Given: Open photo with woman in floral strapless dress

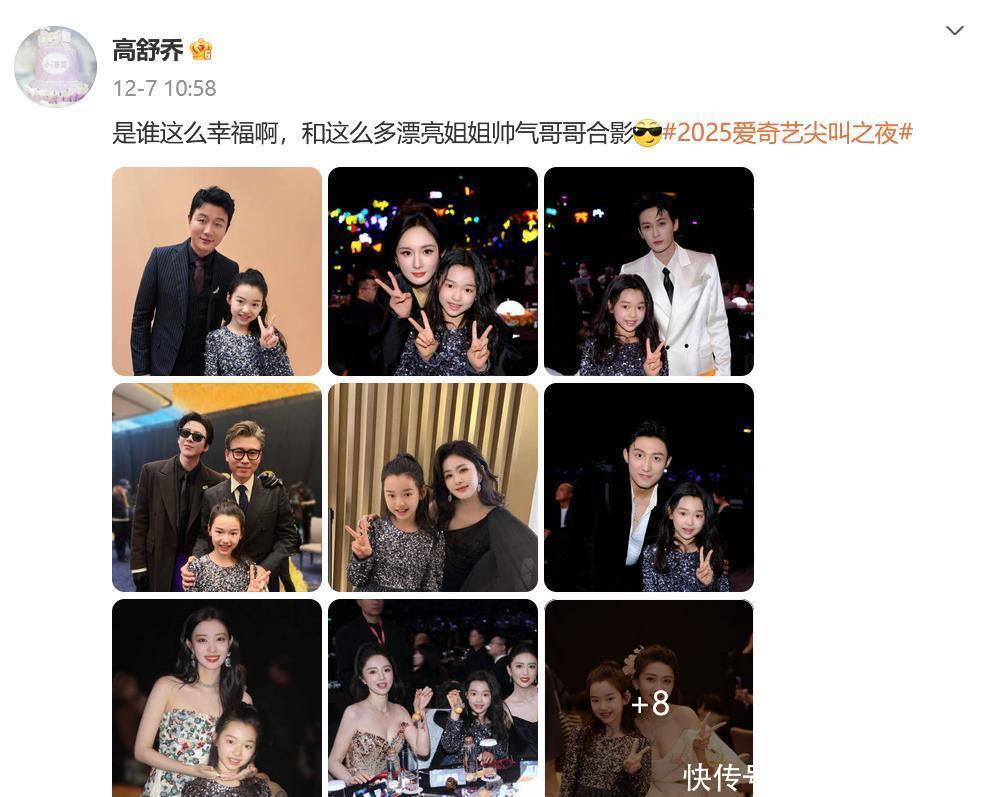Looking at the screenshot, I should [217, 698].
